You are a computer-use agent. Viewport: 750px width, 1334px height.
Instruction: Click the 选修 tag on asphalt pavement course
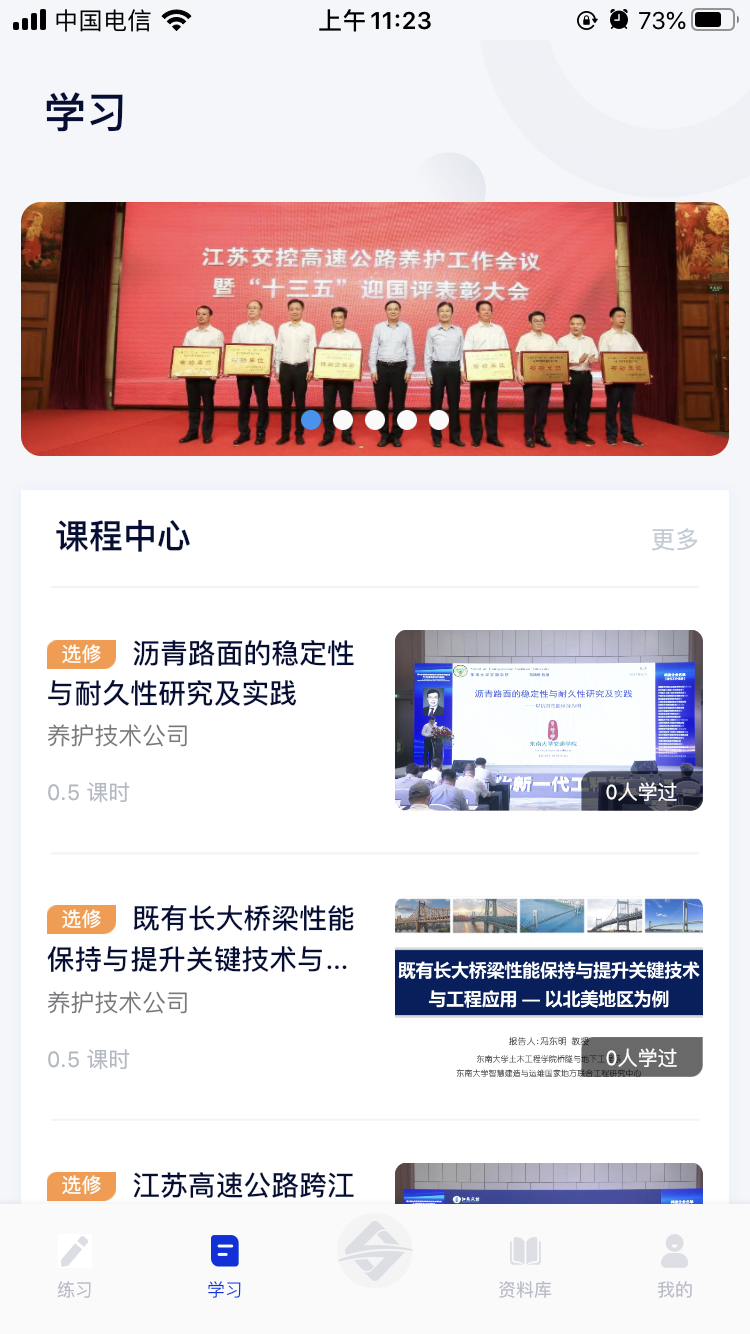pos(81,654)
